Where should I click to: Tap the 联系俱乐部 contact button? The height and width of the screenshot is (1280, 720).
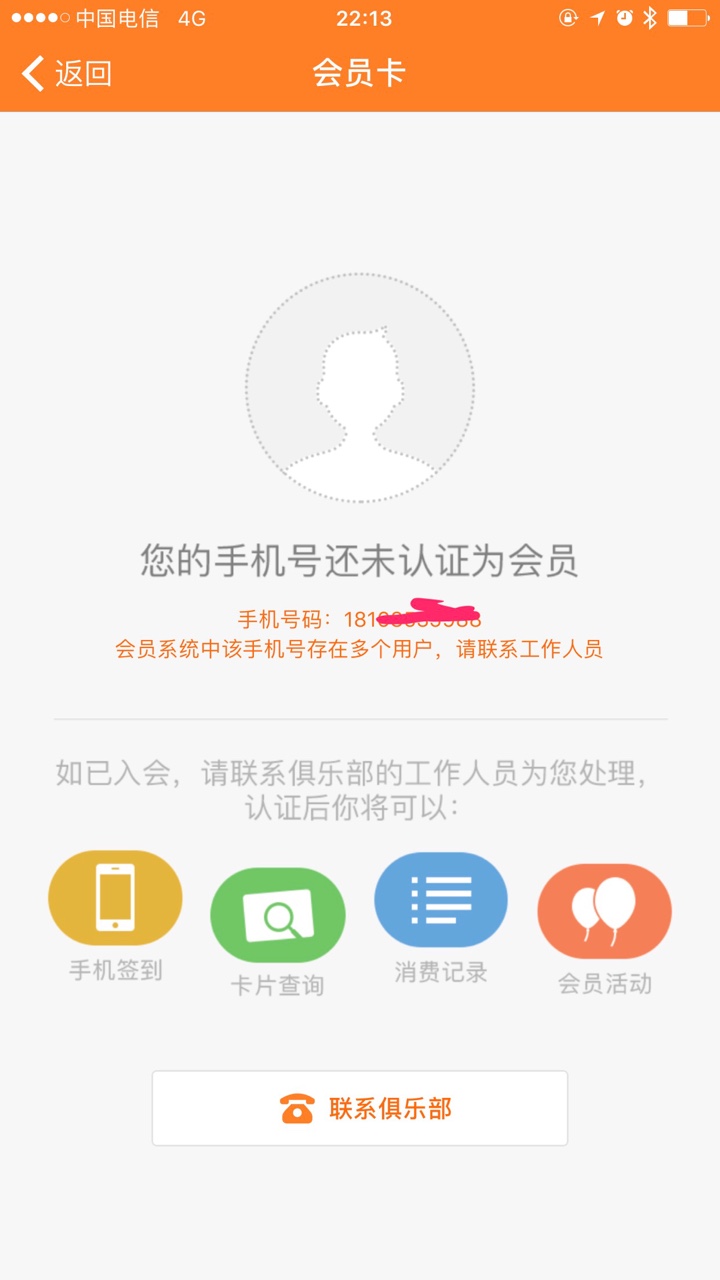point(360,1108)
